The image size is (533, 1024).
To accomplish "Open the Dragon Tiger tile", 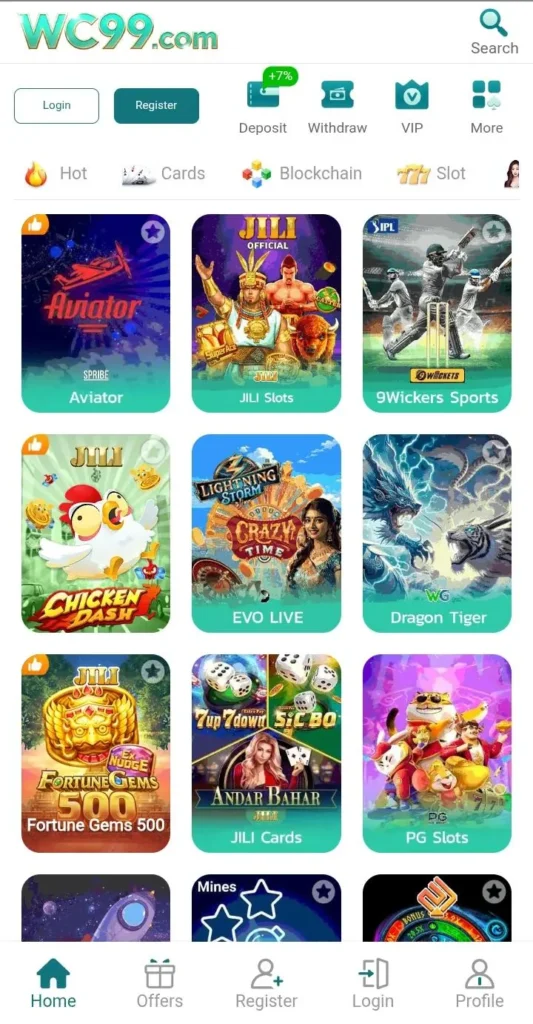I will click(x=437, y=534).
